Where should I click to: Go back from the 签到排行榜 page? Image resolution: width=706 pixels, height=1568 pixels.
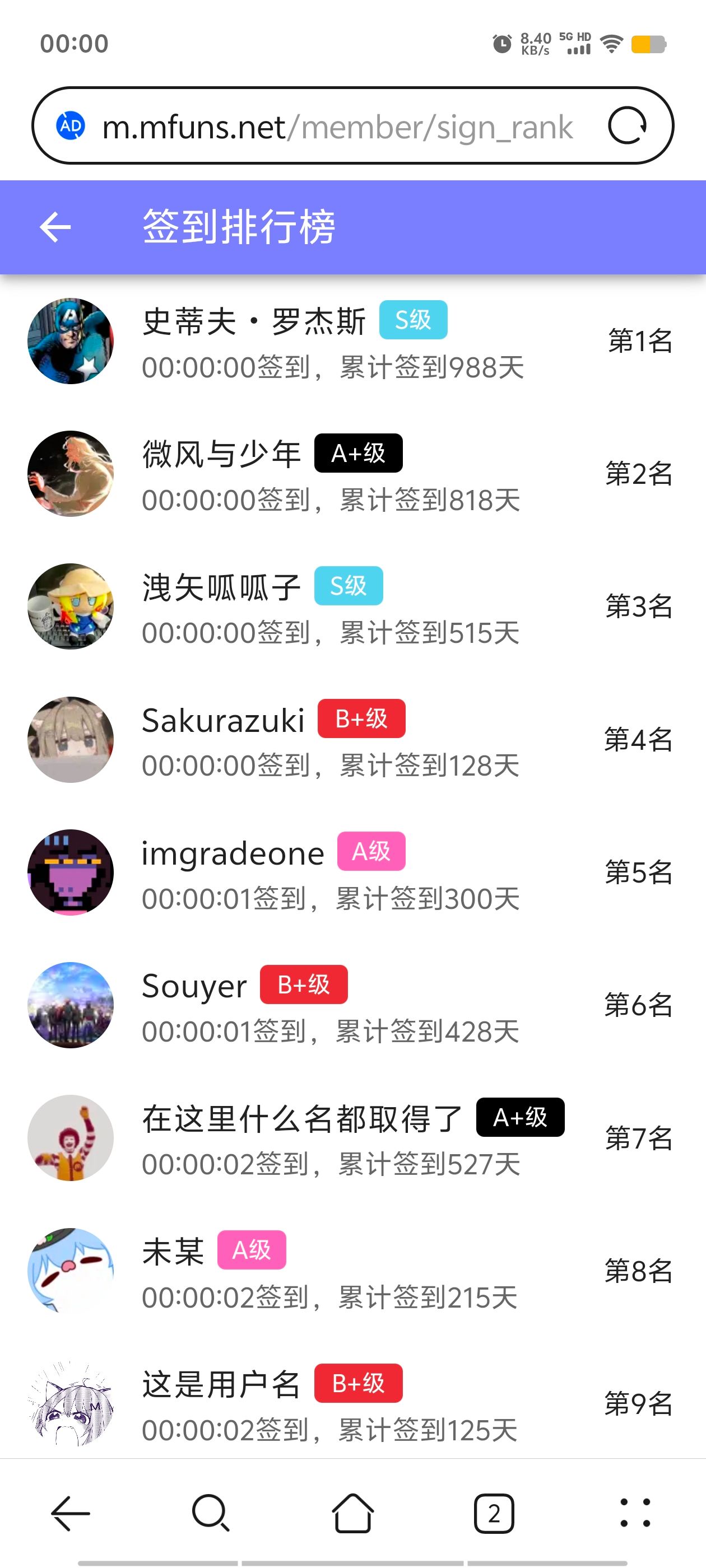(55, 227)
